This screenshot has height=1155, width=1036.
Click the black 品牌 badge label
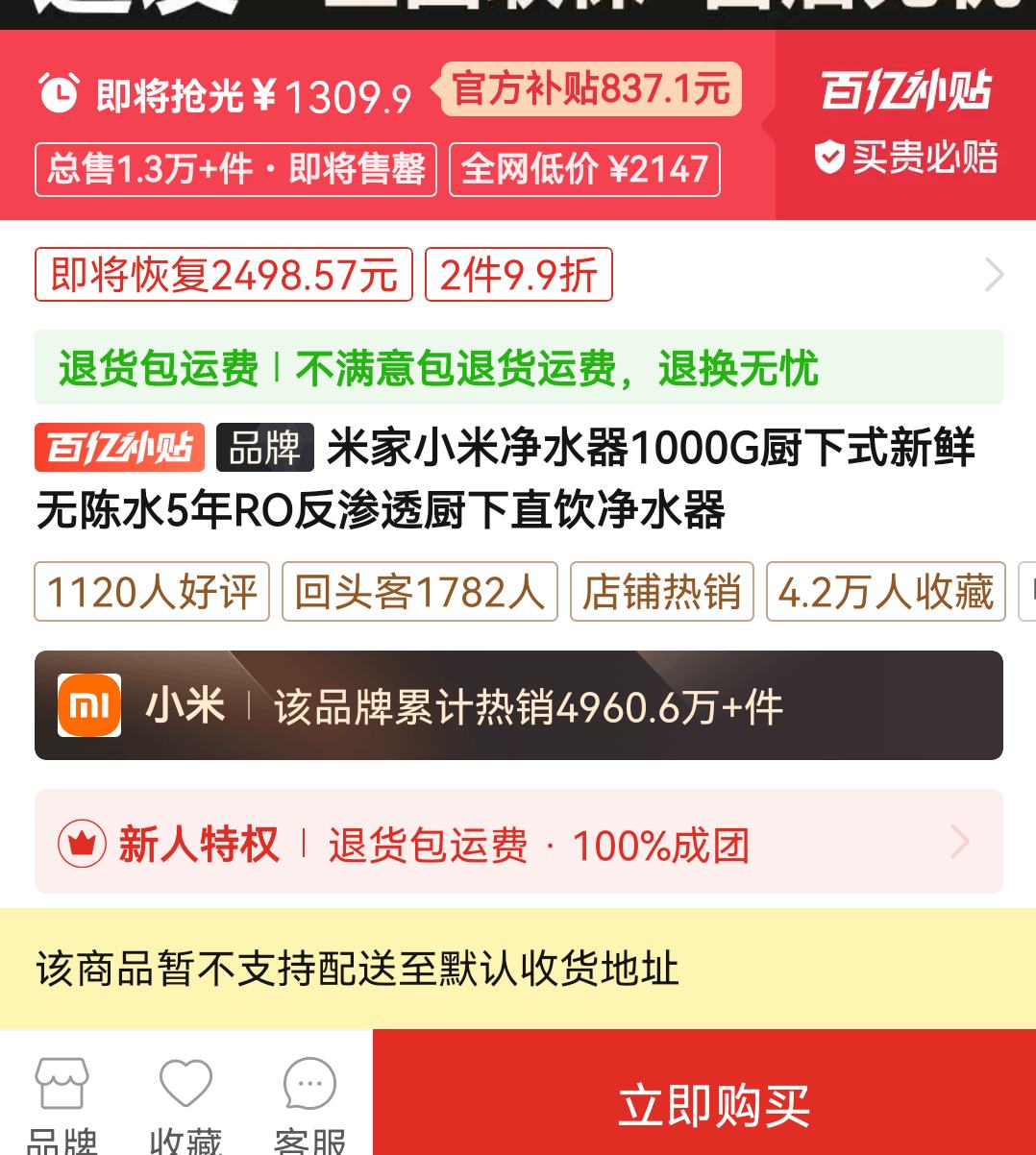264,446
